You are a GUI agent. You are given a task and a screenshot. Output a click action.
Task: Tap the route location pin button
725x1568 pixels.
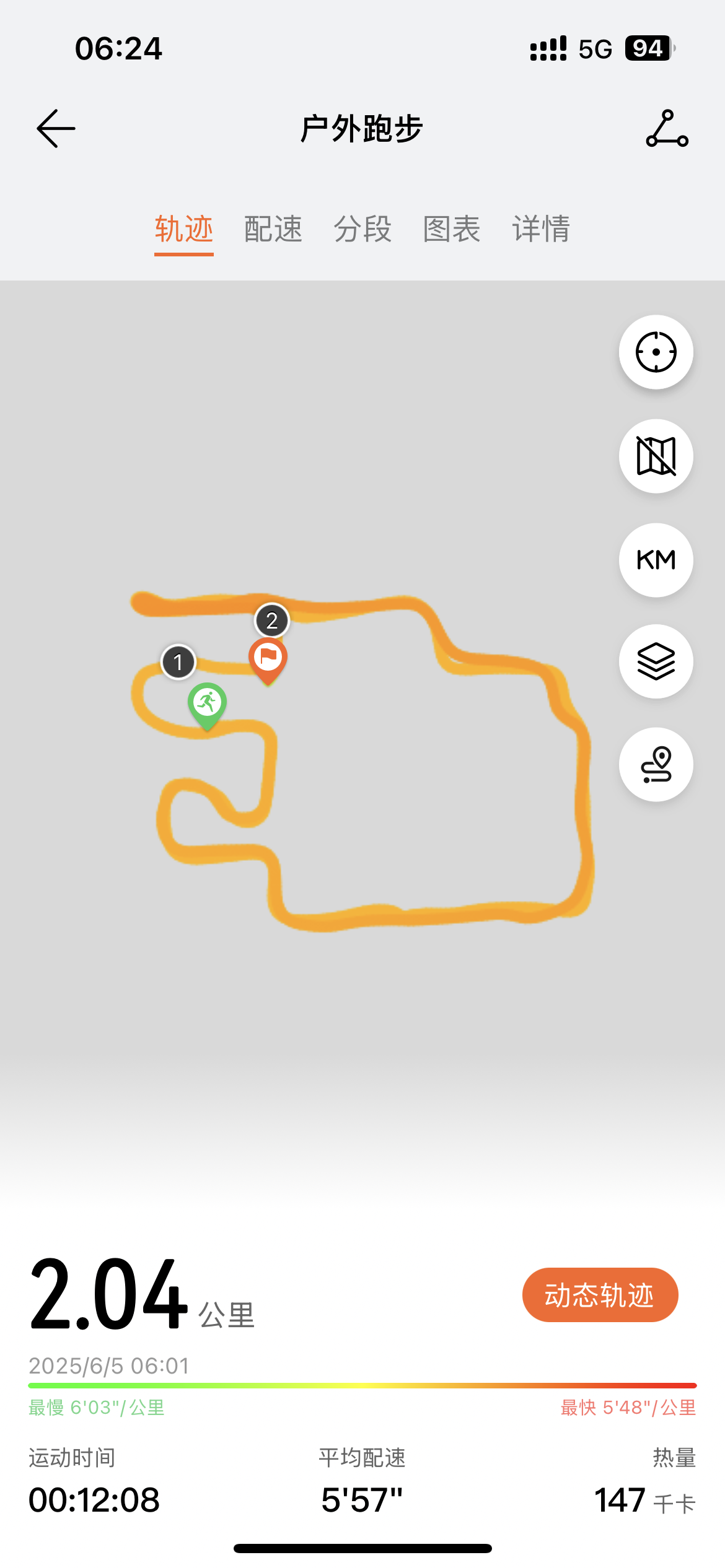pyautogui.click(x=656, y=765)
